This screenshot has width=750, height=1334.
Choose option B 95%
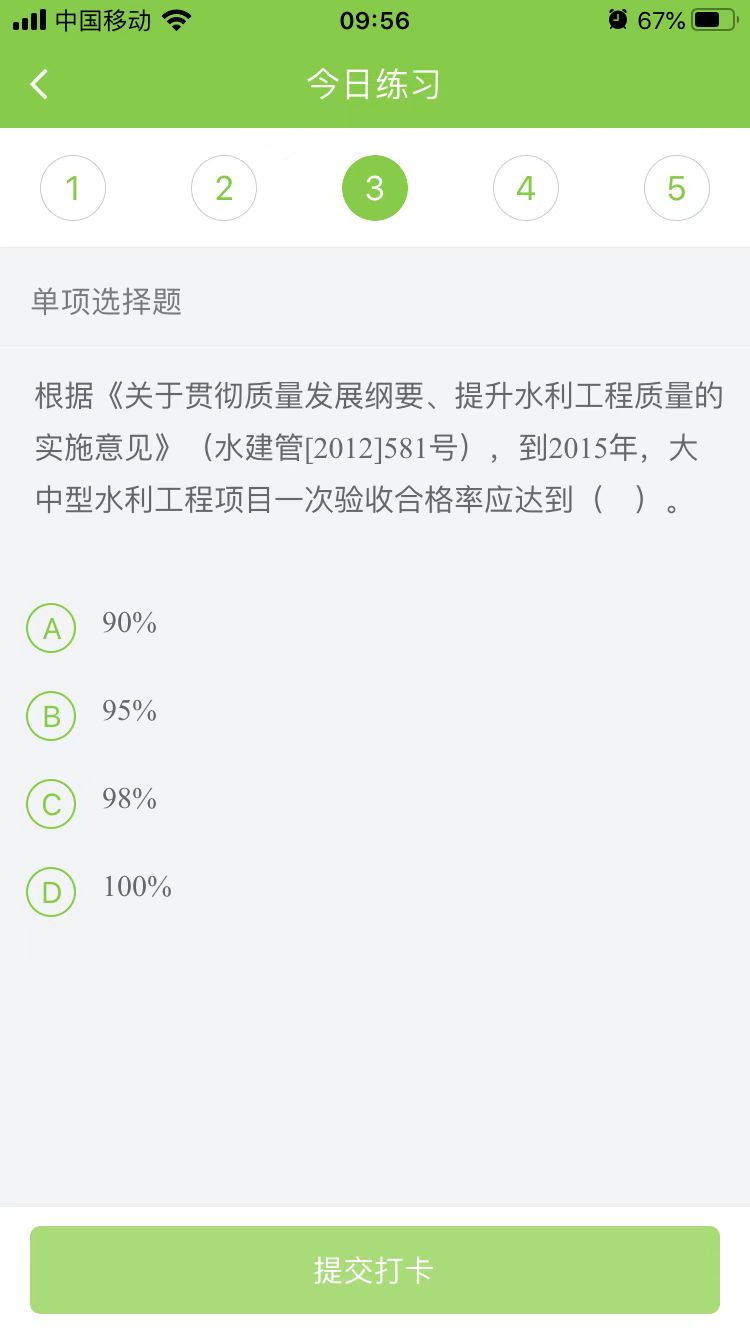(51, 716)
